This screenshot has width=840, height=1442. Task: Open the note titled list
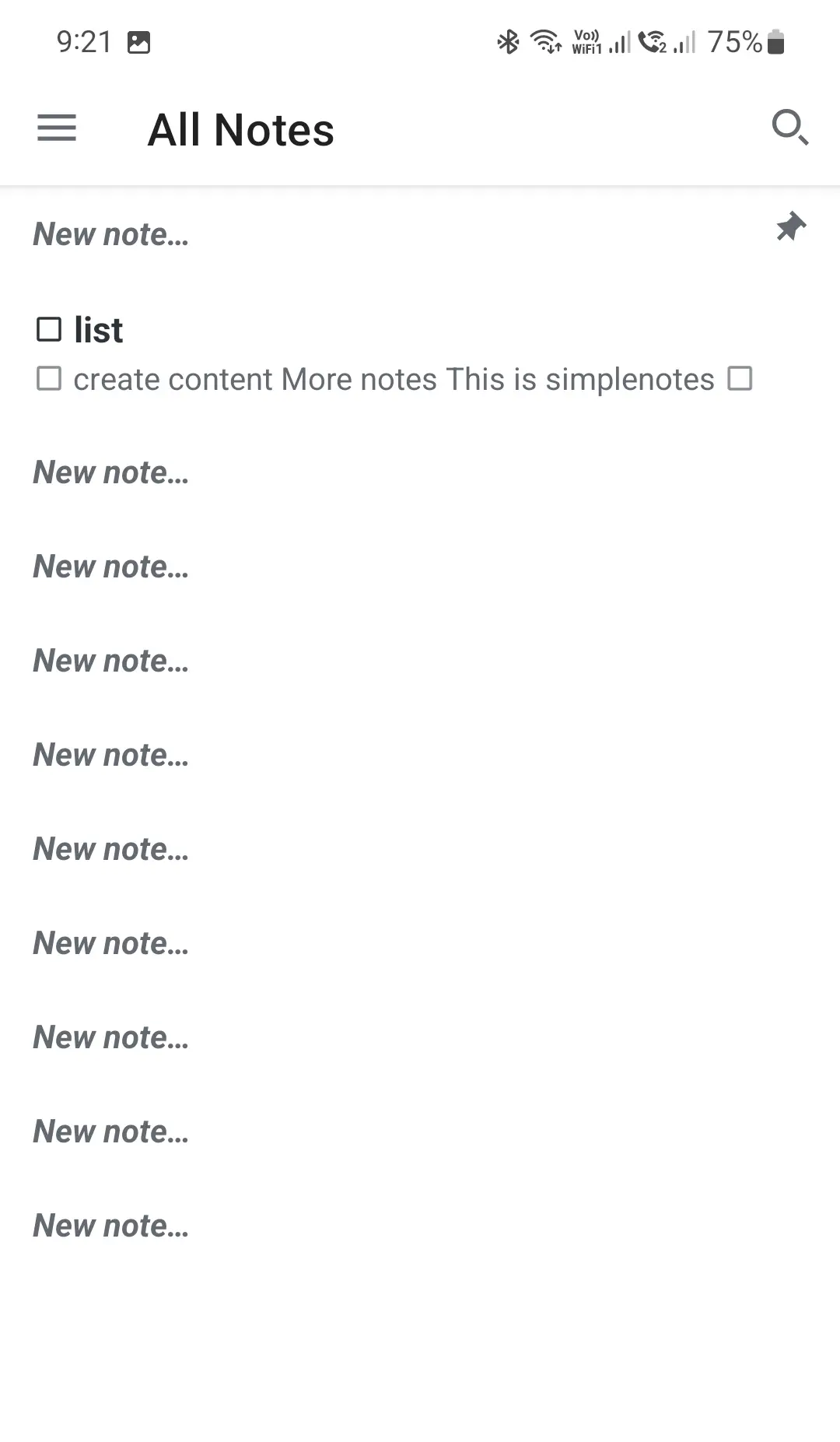[420, 354]
